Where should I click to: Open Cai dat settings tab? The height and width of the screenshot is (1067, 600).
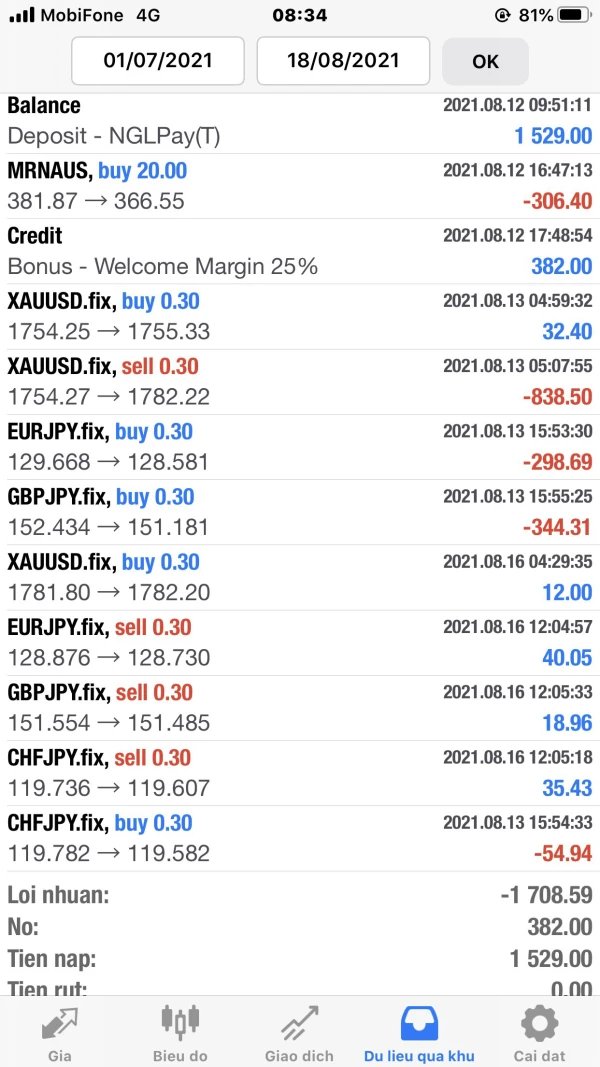point(539,1033)
